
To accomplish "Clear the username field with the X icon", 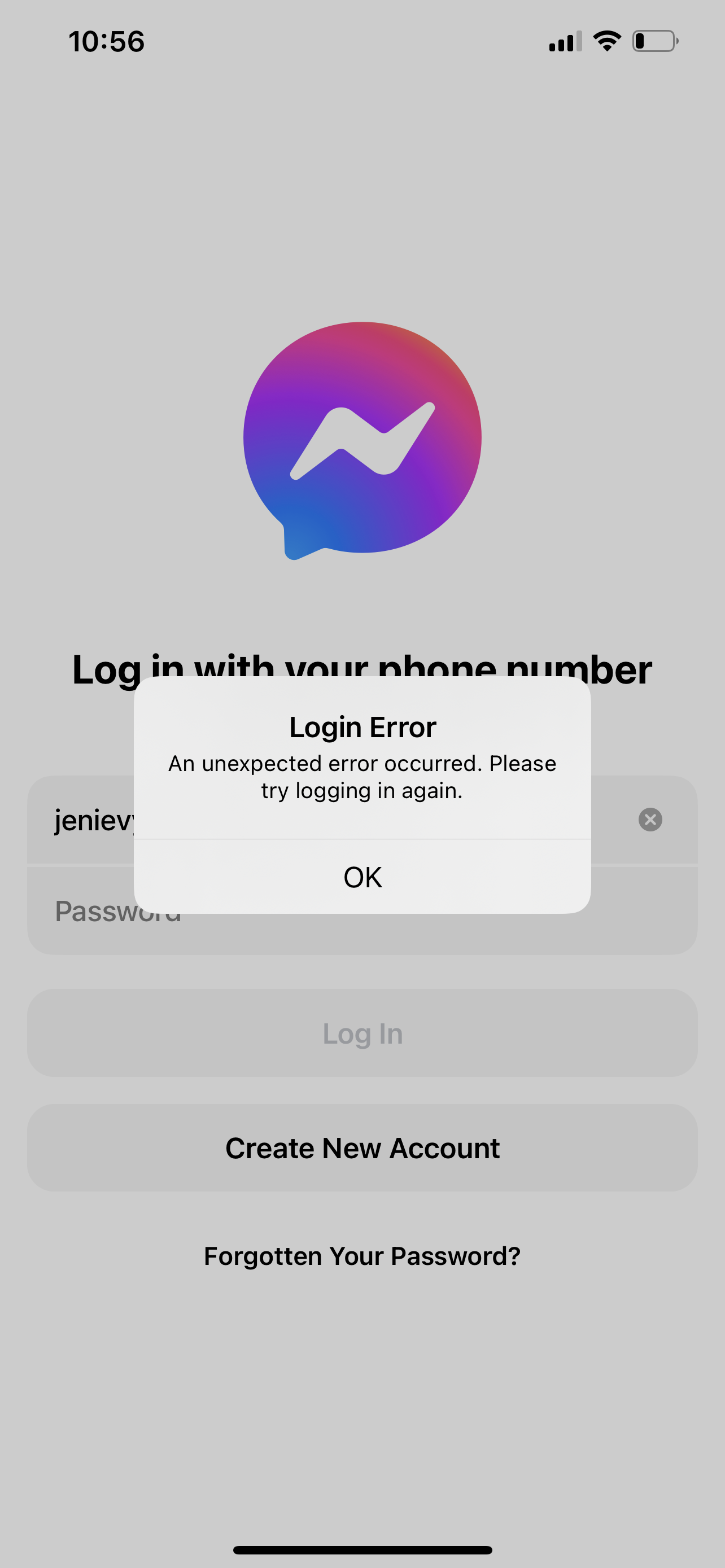I will [649, 820].
